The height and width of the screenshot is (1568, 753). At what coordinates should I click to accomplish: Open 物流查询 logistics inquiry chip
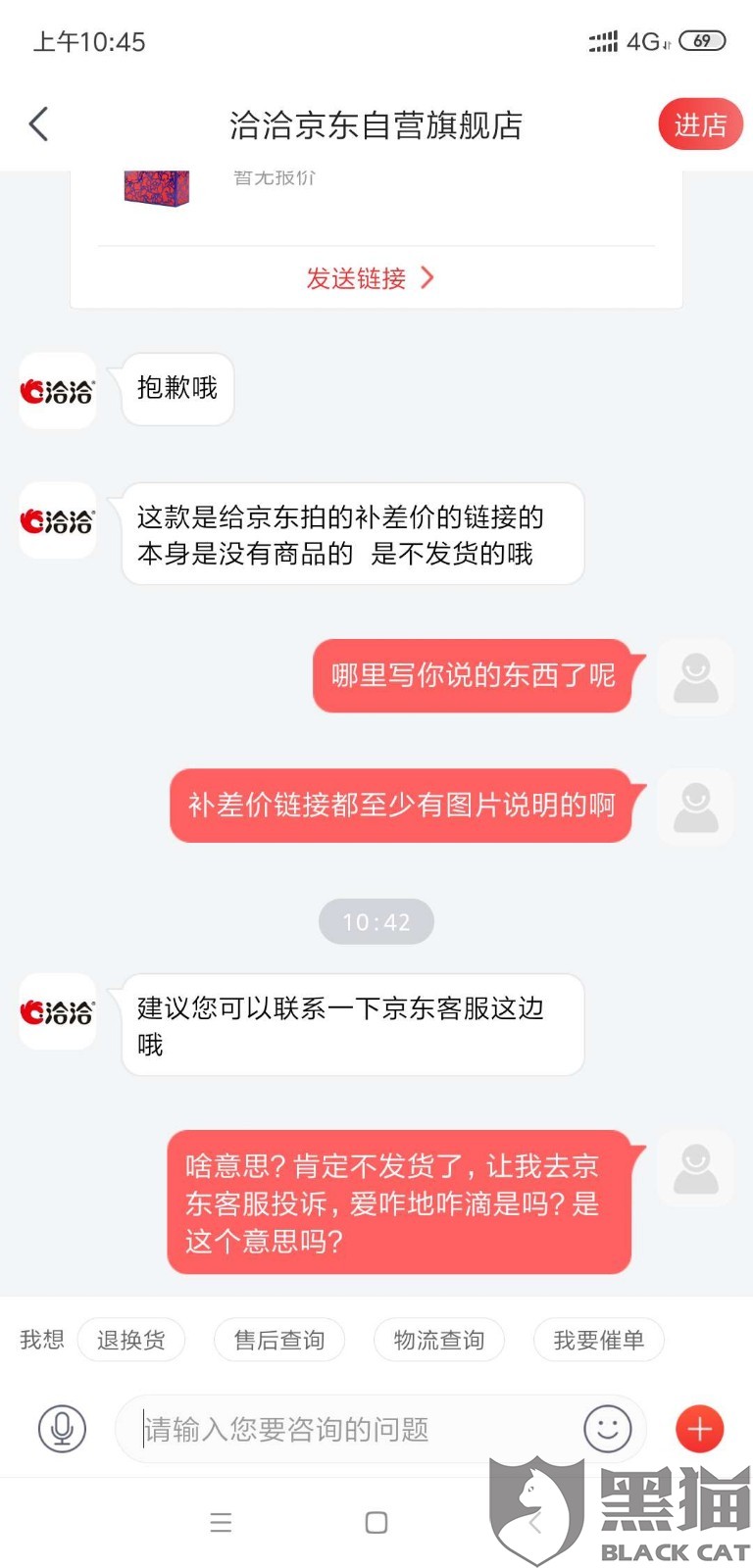439,1340
